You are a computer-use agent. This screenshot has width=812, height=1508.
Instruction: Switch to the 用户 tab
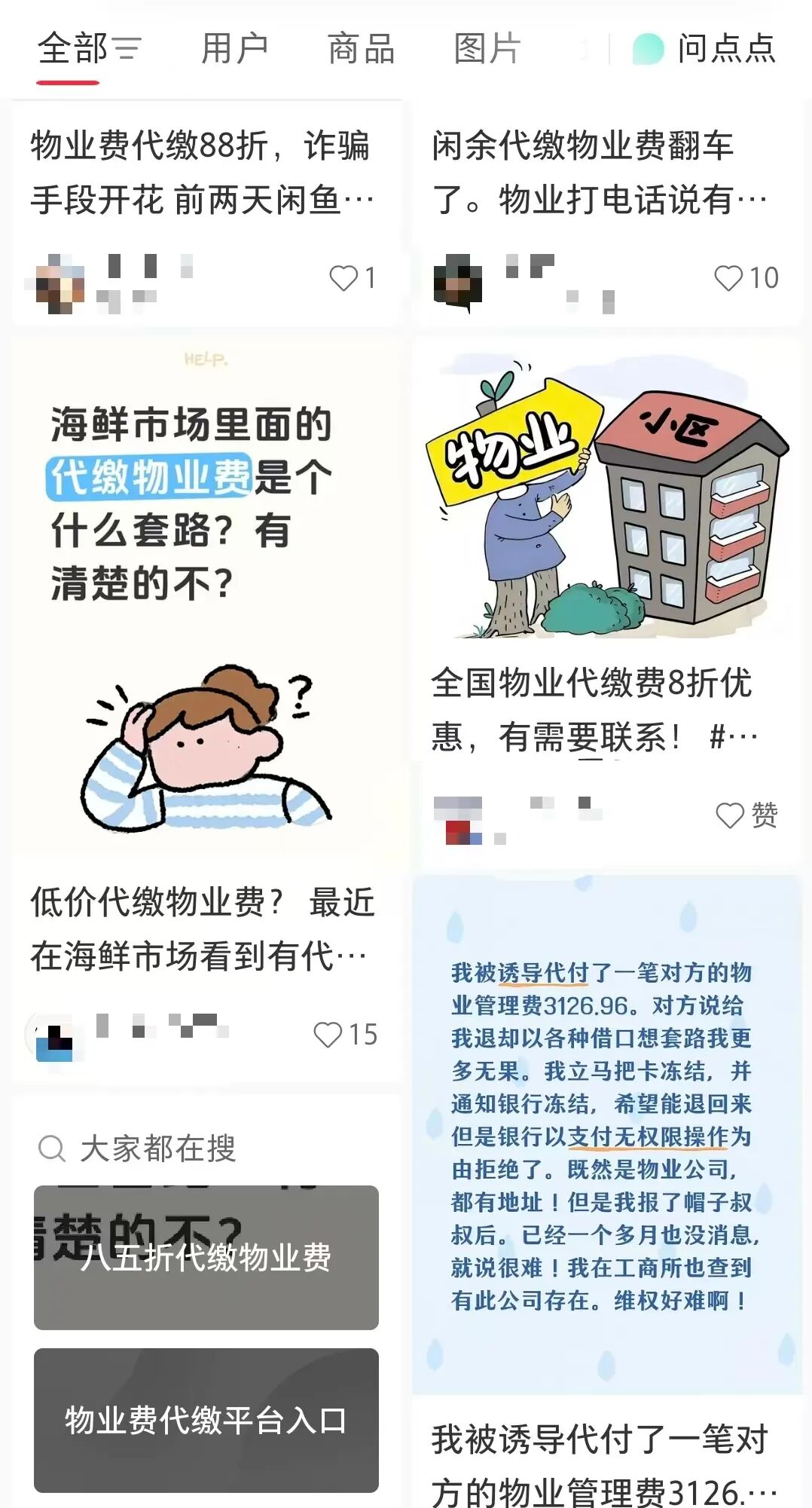point(234,49)
